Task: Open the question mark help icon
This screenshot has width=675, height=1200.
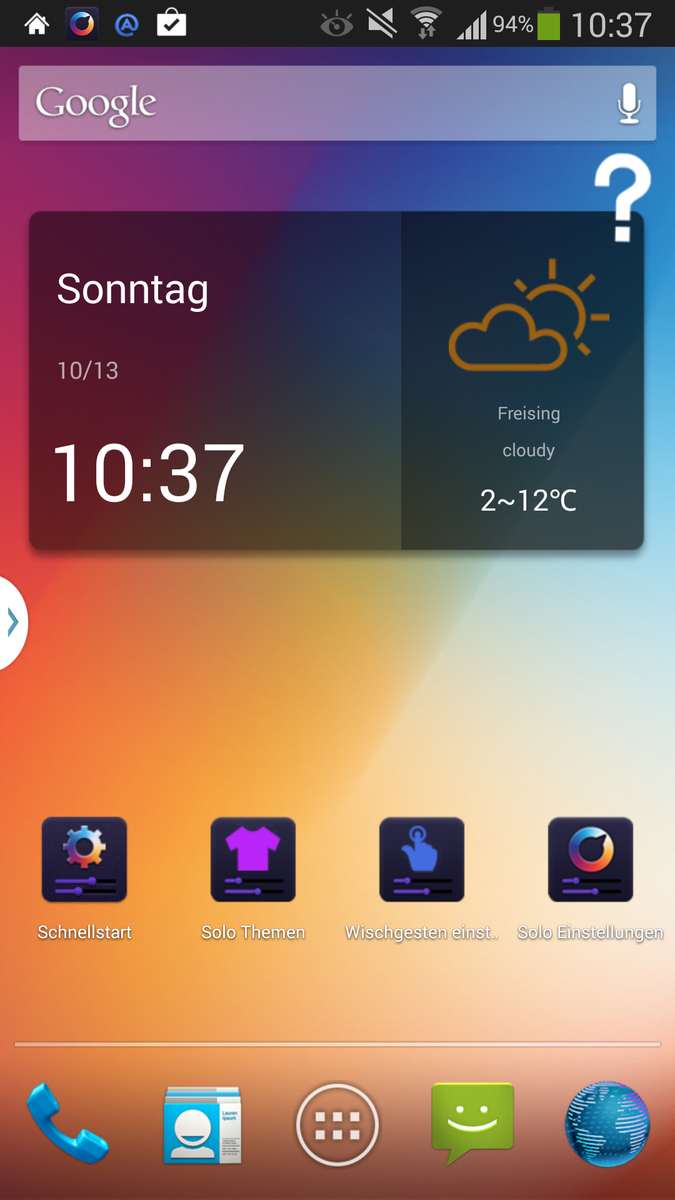Action: point(622,199)
